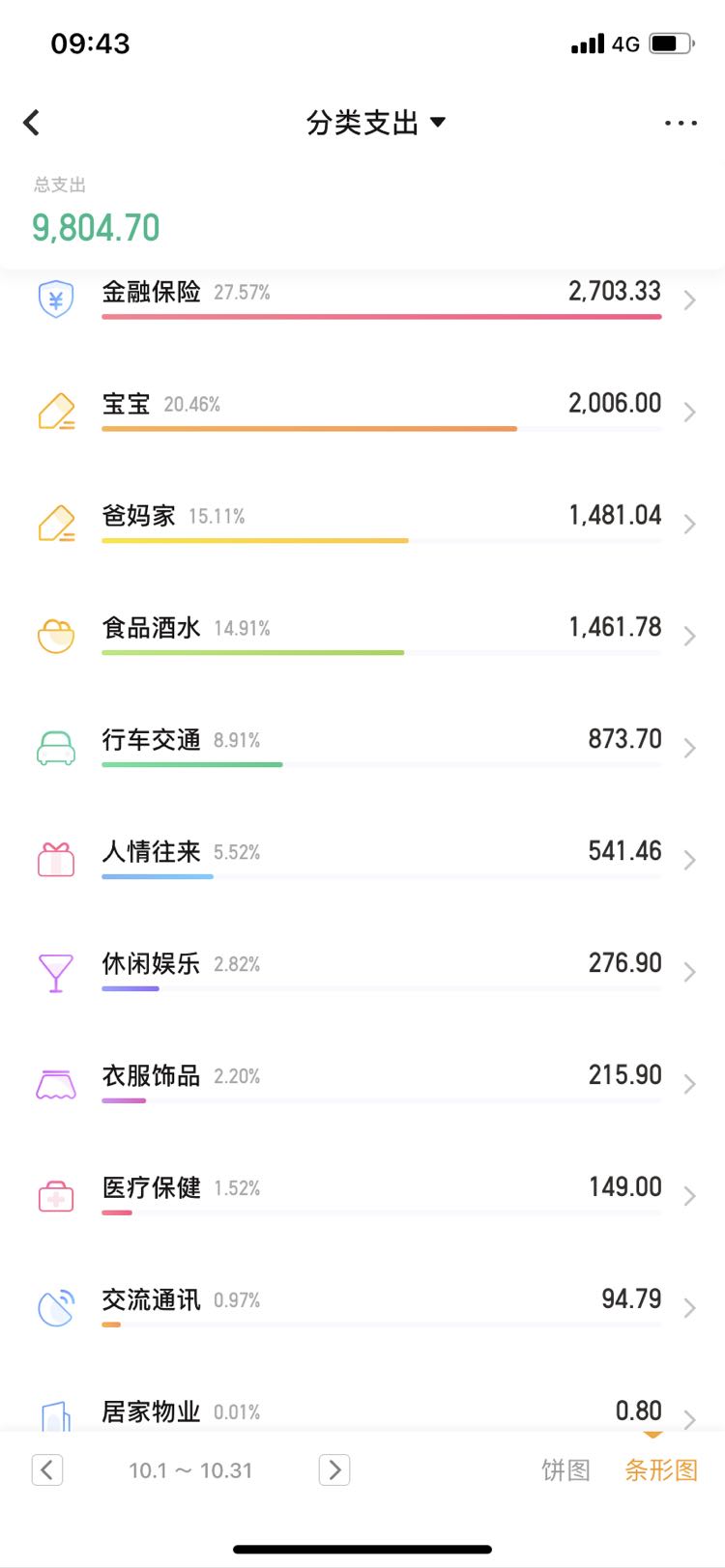
Task: Select the 条形图 bar chart tab
Action: (x=661, y=1470)
